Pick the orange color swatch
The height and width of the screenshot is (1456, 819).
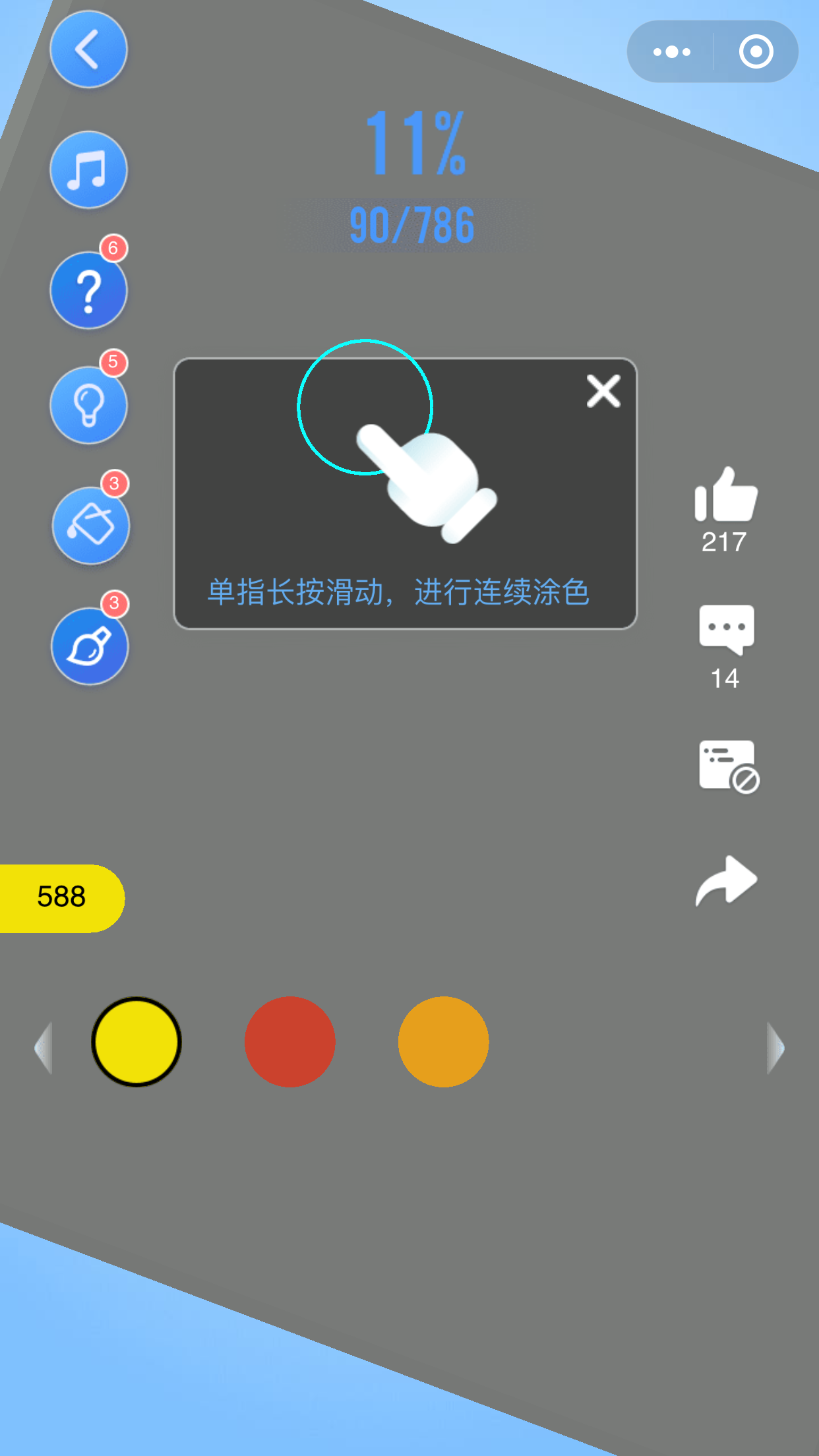(444, 1042)
